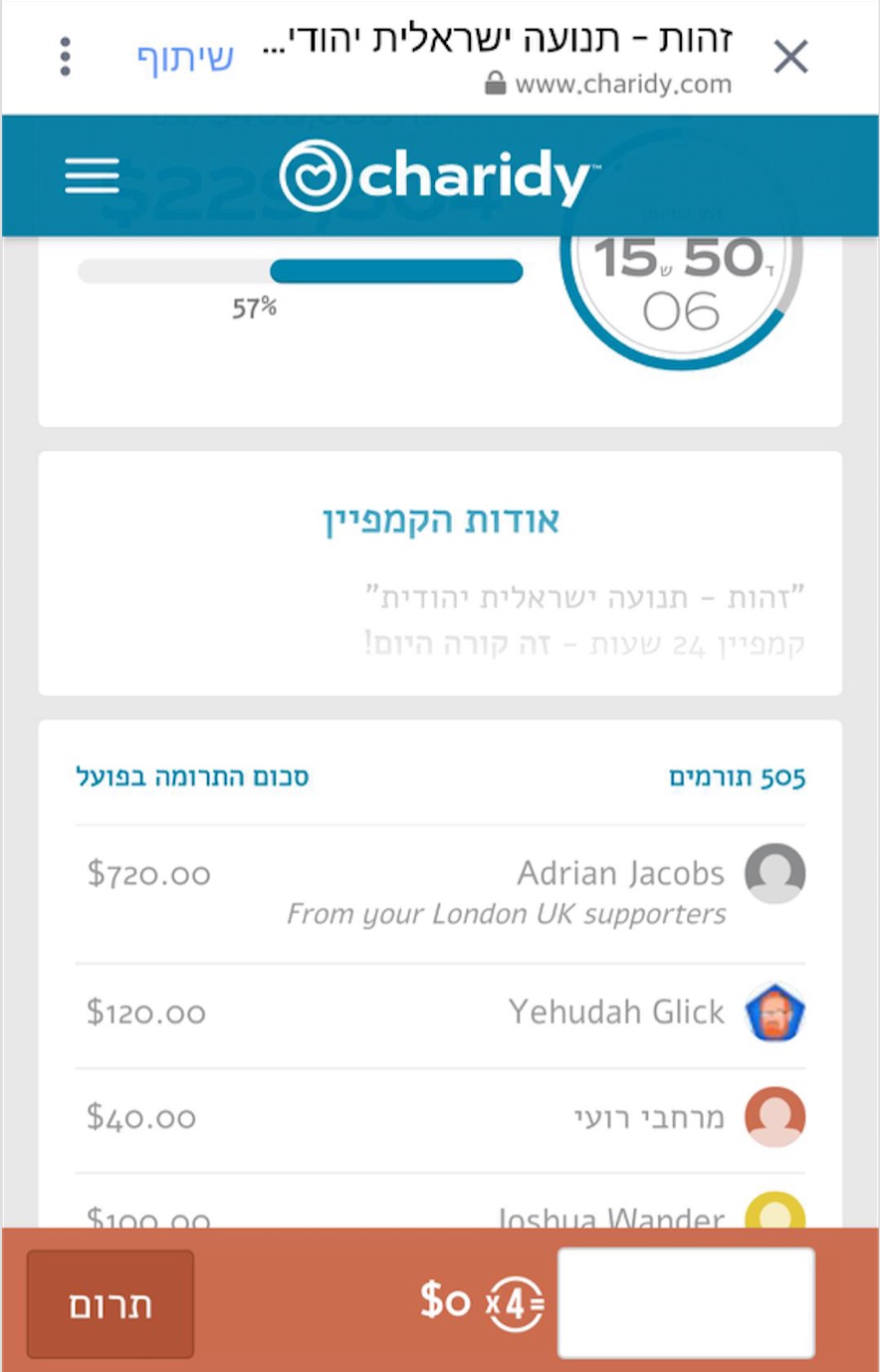Image resolution: width=880 pixels, height=1372 pixels.
Task: Open the Charidy hamburger menu
Action: (93, 177)
